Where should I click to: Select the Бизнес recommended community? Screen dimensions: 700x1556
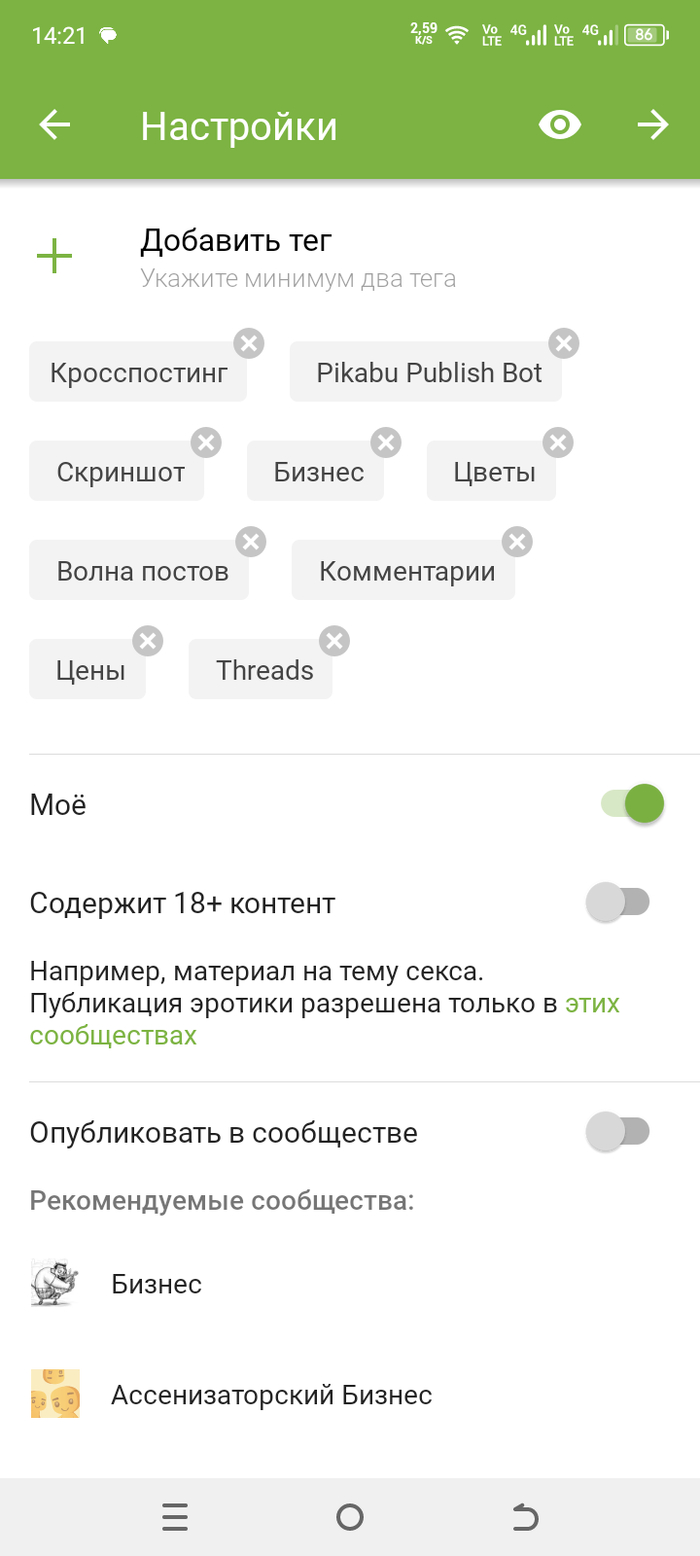[156, 1284]
